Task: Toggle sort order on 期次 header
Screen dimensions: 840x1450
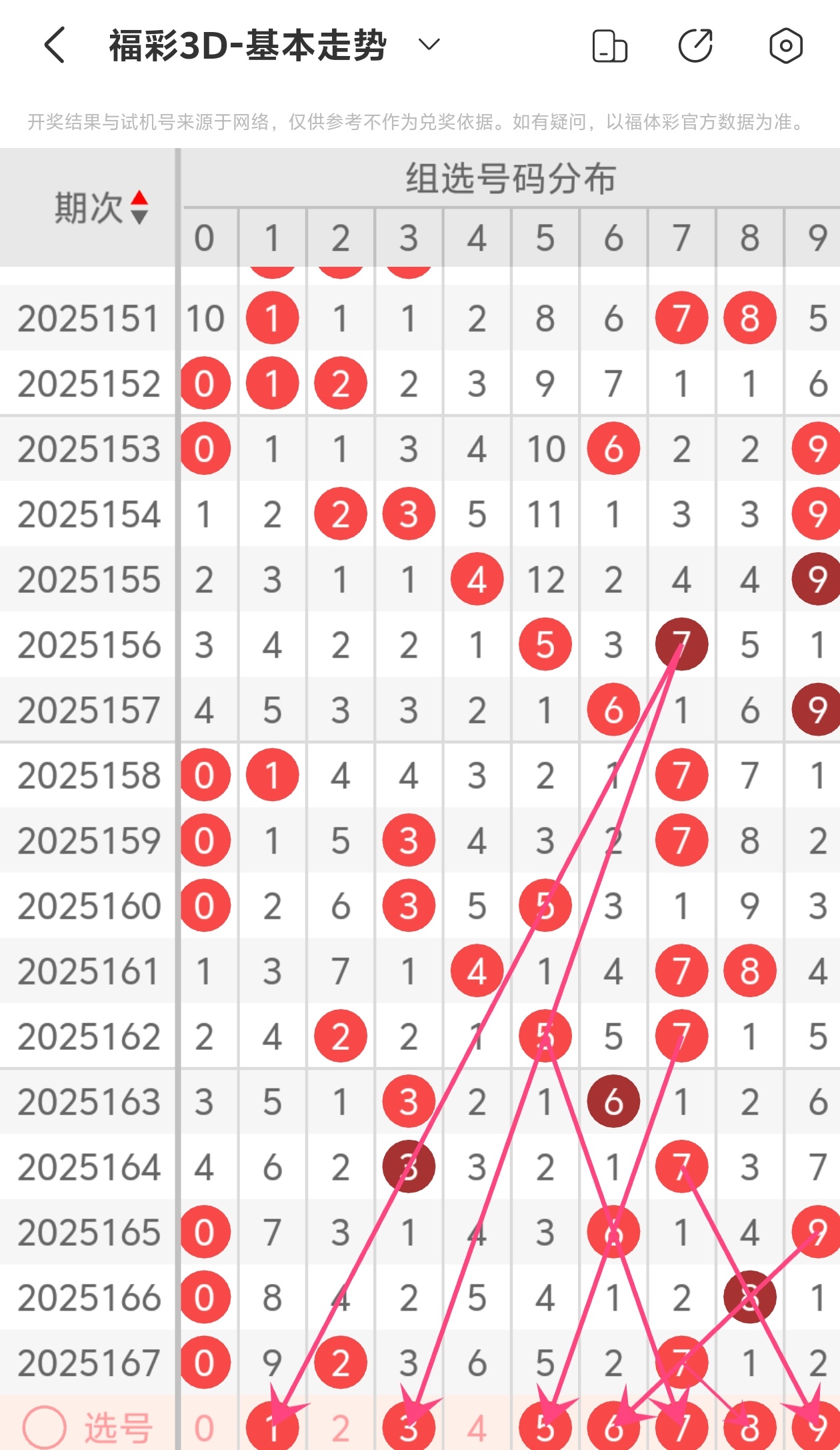Action: pyautogui.click(x=100, y=207)
